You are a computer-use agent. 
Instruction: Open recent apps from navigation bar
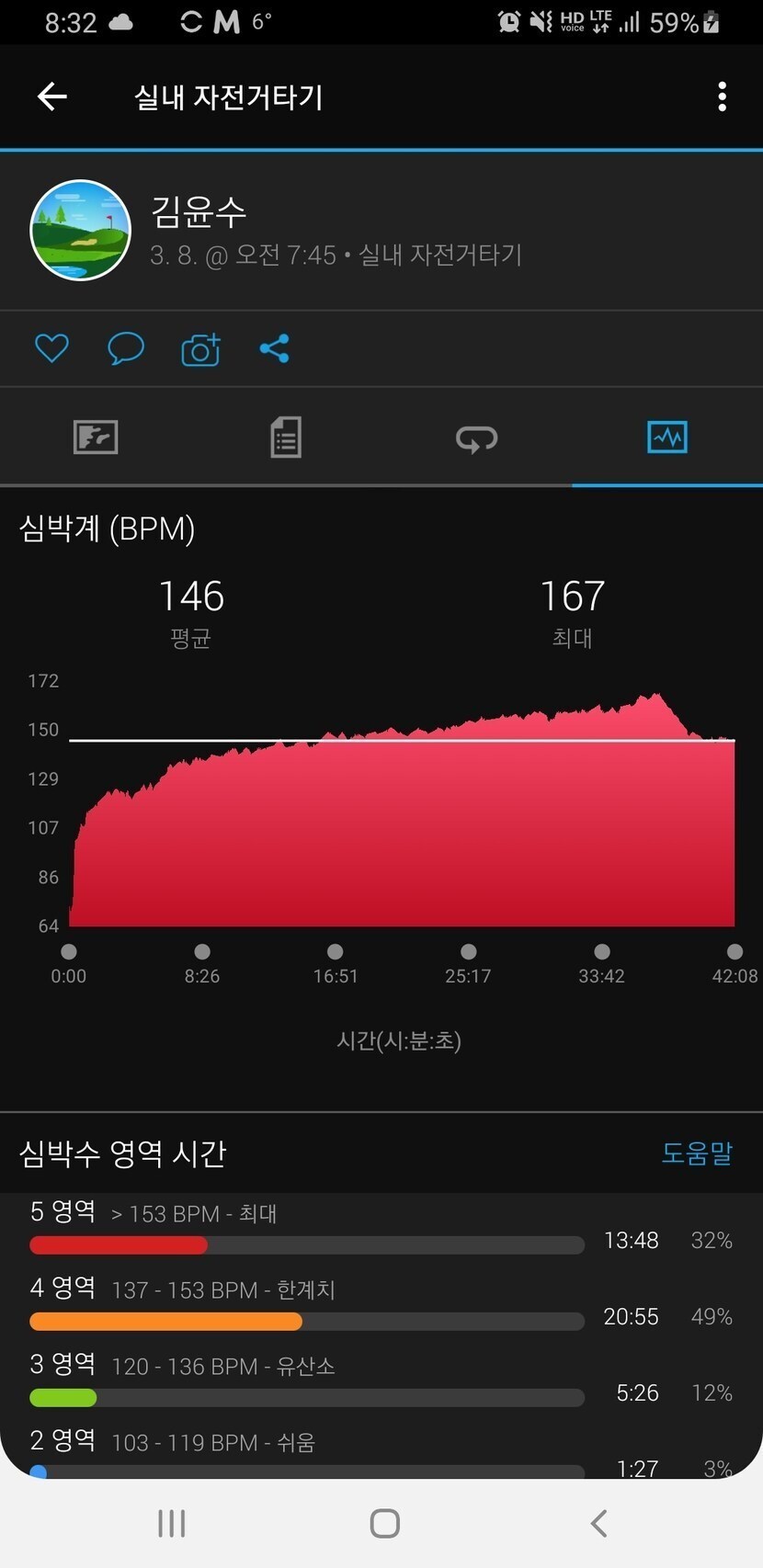point(172,1523)
